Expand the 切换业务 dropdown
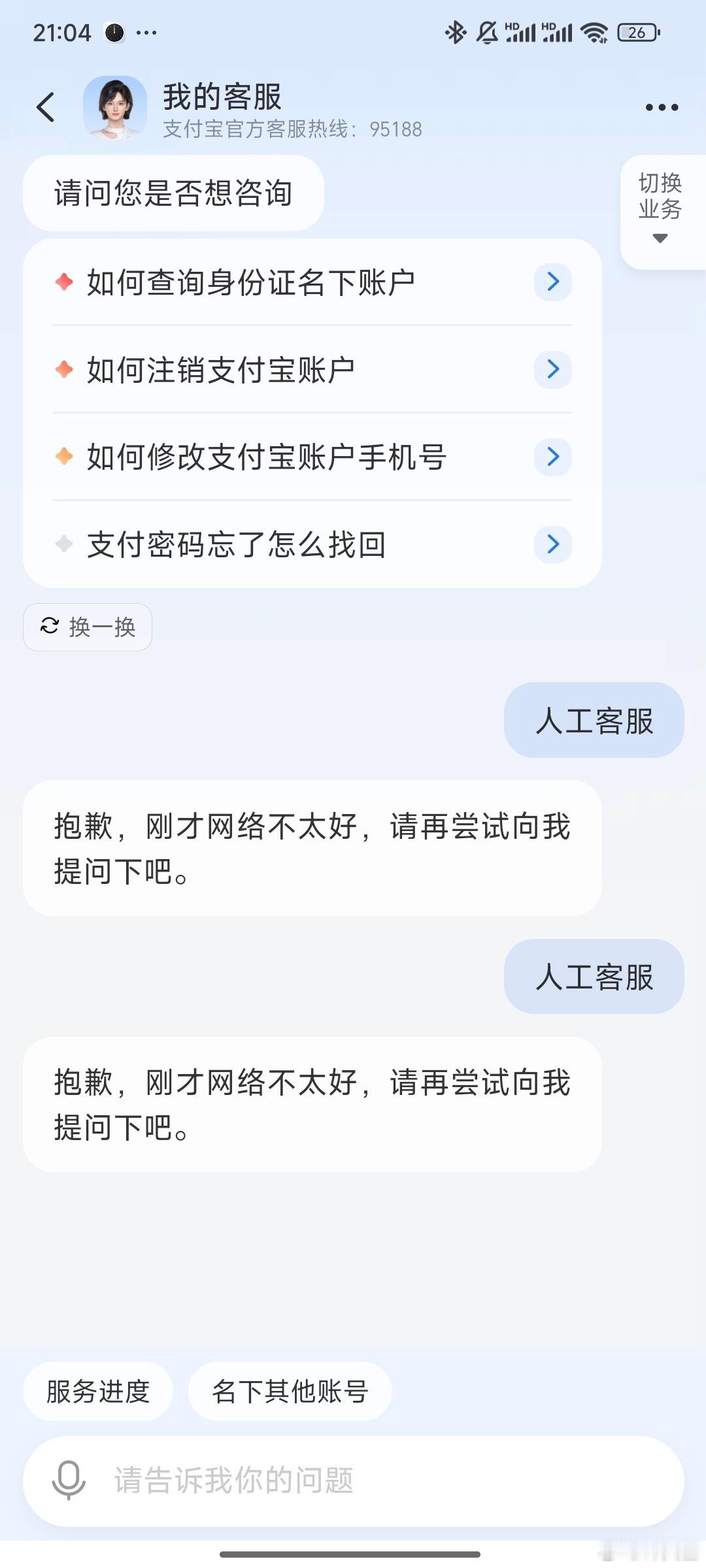 pos(660,209)
